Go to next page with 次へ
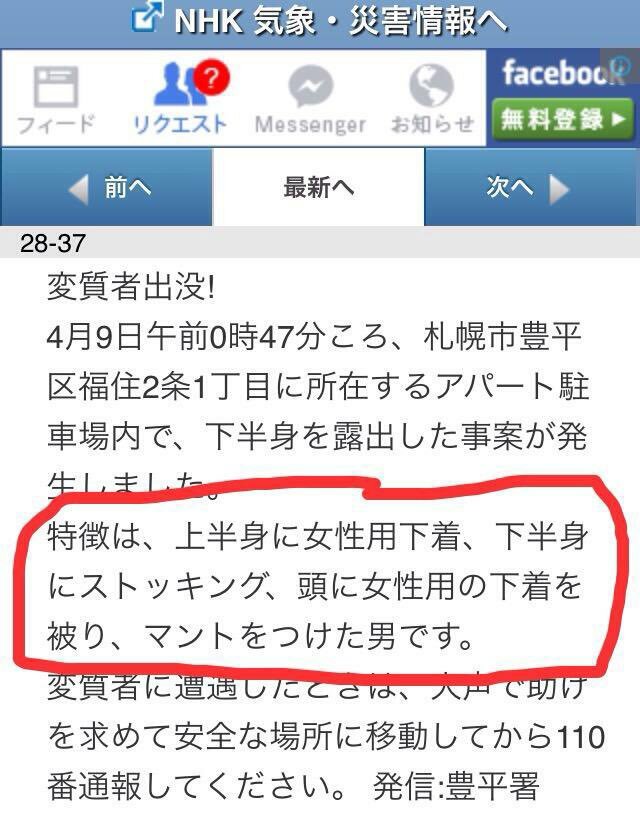This screenshot has height=814, width=640. click(530, 188)
